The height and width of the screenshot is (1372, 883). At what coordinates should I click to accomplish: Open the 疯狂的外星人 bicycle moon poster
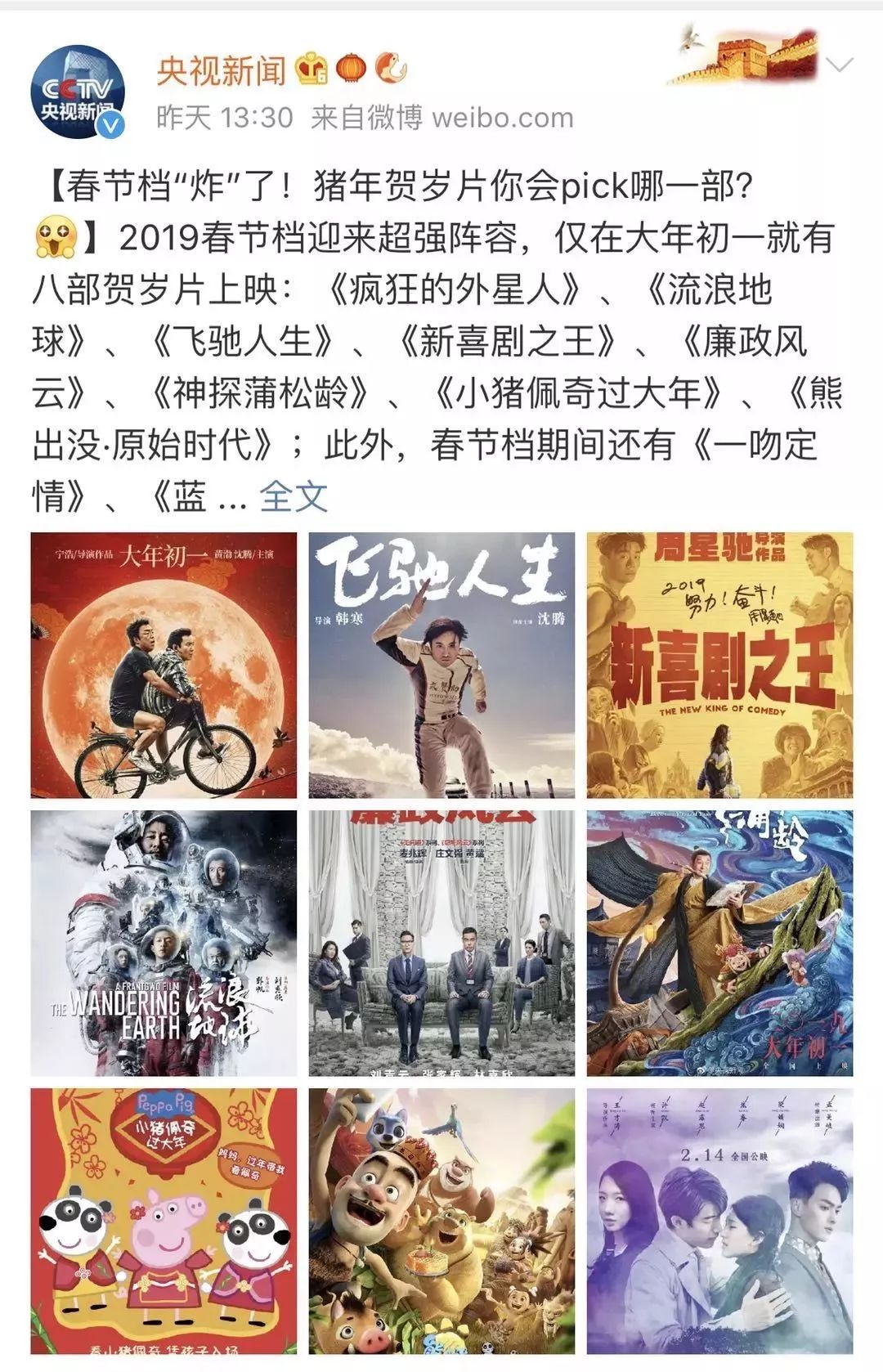click(164, 665)
